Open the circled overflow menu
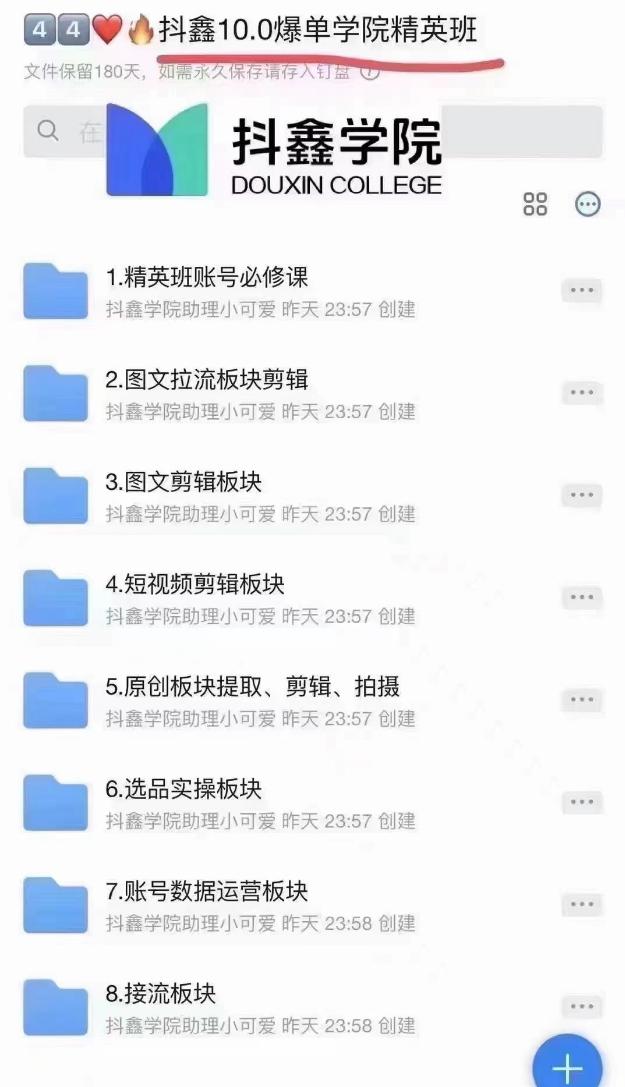This screenshot has height=1087, width=625. pos(588,205)
